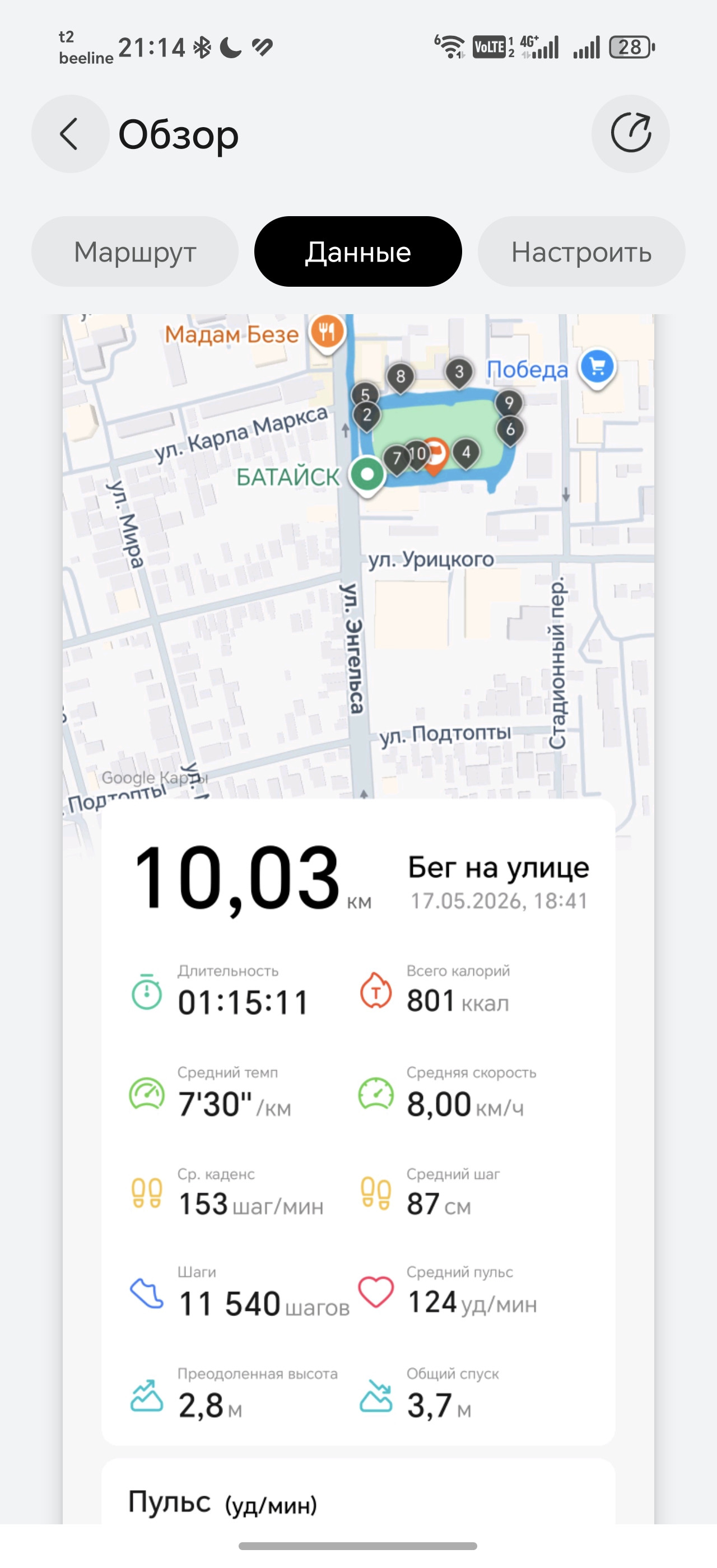Switch to the Маршрут tab
717x1568 pixels.
[135, 251]
